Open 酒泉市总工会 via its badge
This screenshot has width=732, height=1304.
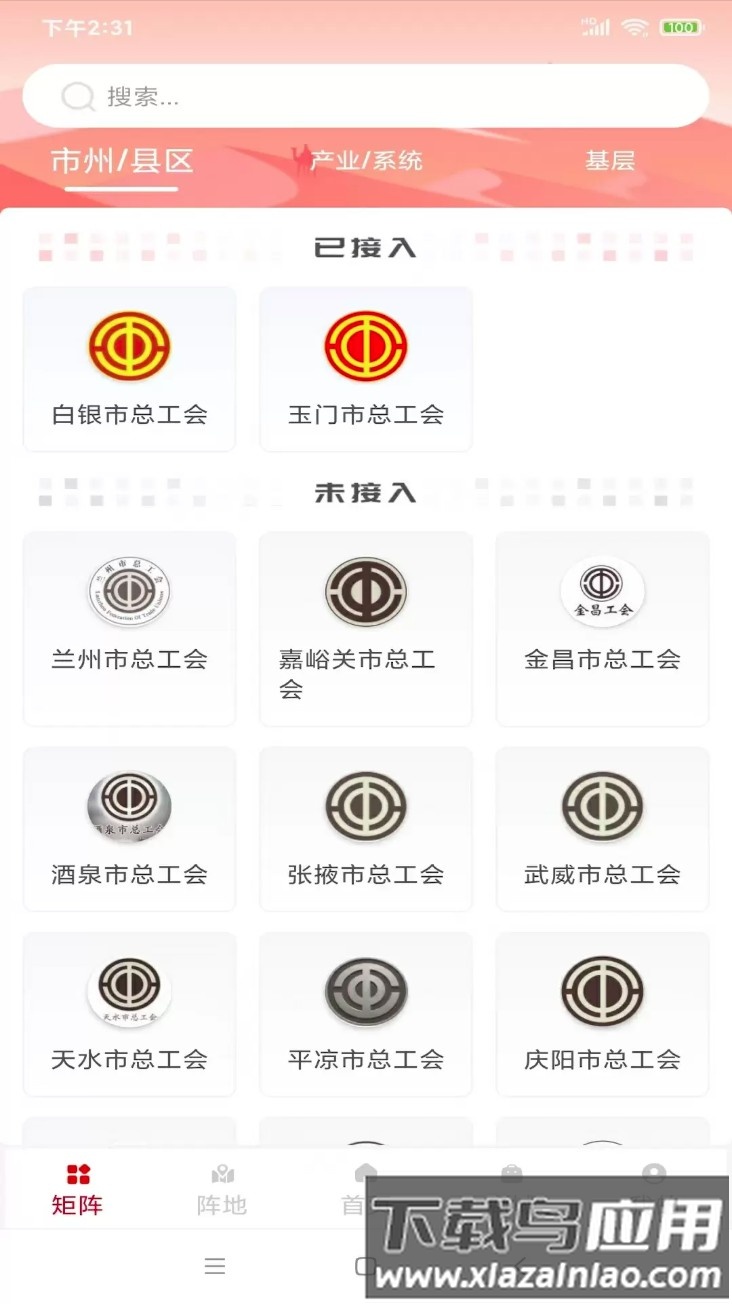point(129,806)
